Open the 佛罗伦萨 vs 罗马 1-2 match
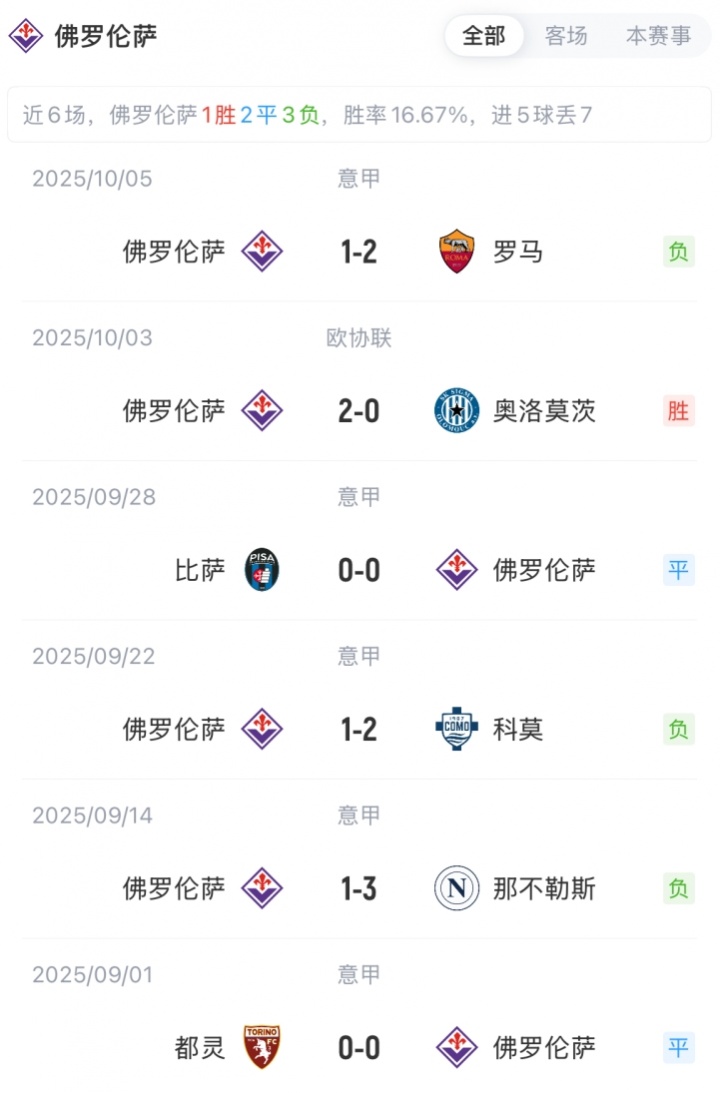 coord(359,251)
